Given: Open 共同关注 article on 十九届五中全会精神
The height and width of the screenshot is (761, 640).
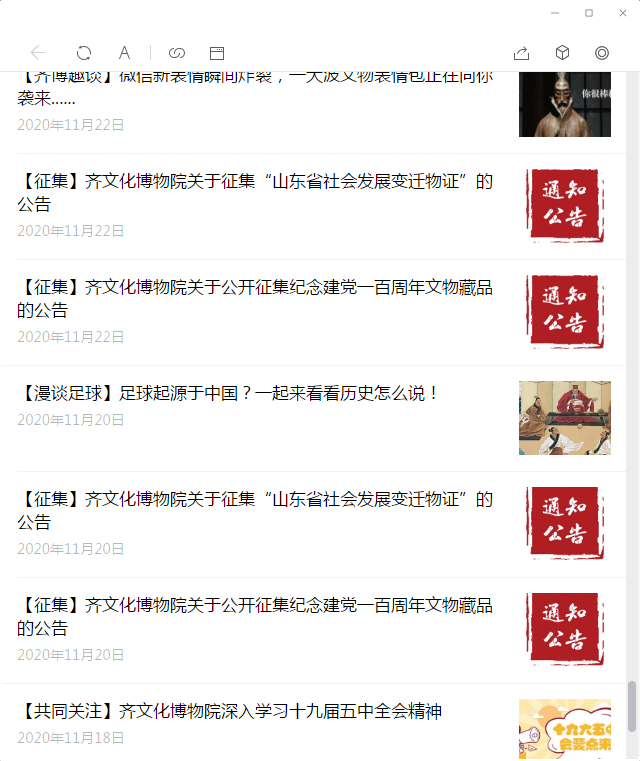Looking at the screenshot, I should click(x=232, y=712).
